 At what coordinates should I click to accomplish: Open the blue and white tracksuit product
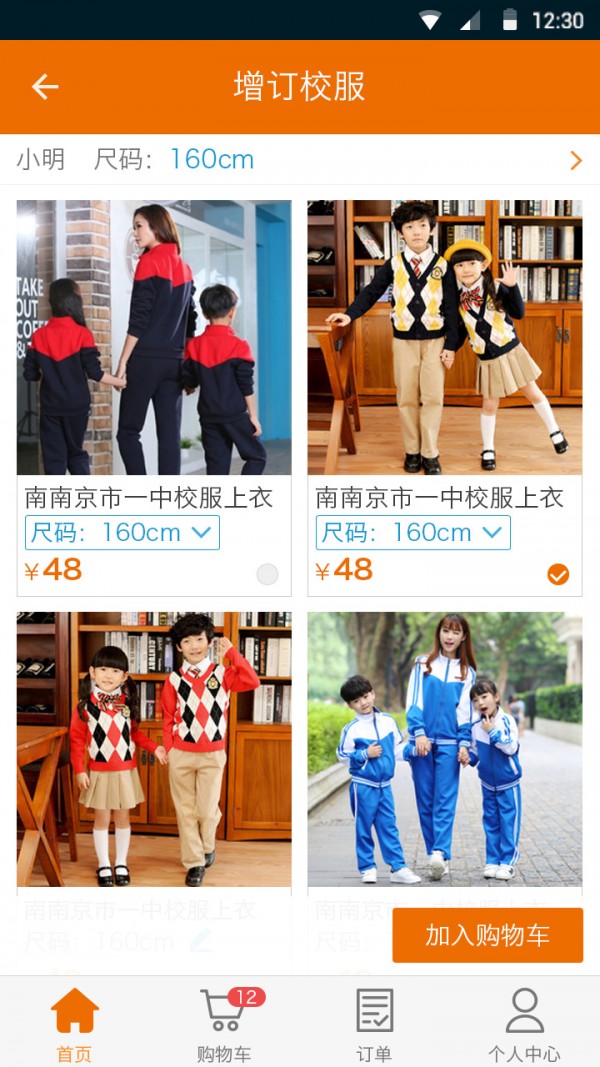[x=444, y=748]
